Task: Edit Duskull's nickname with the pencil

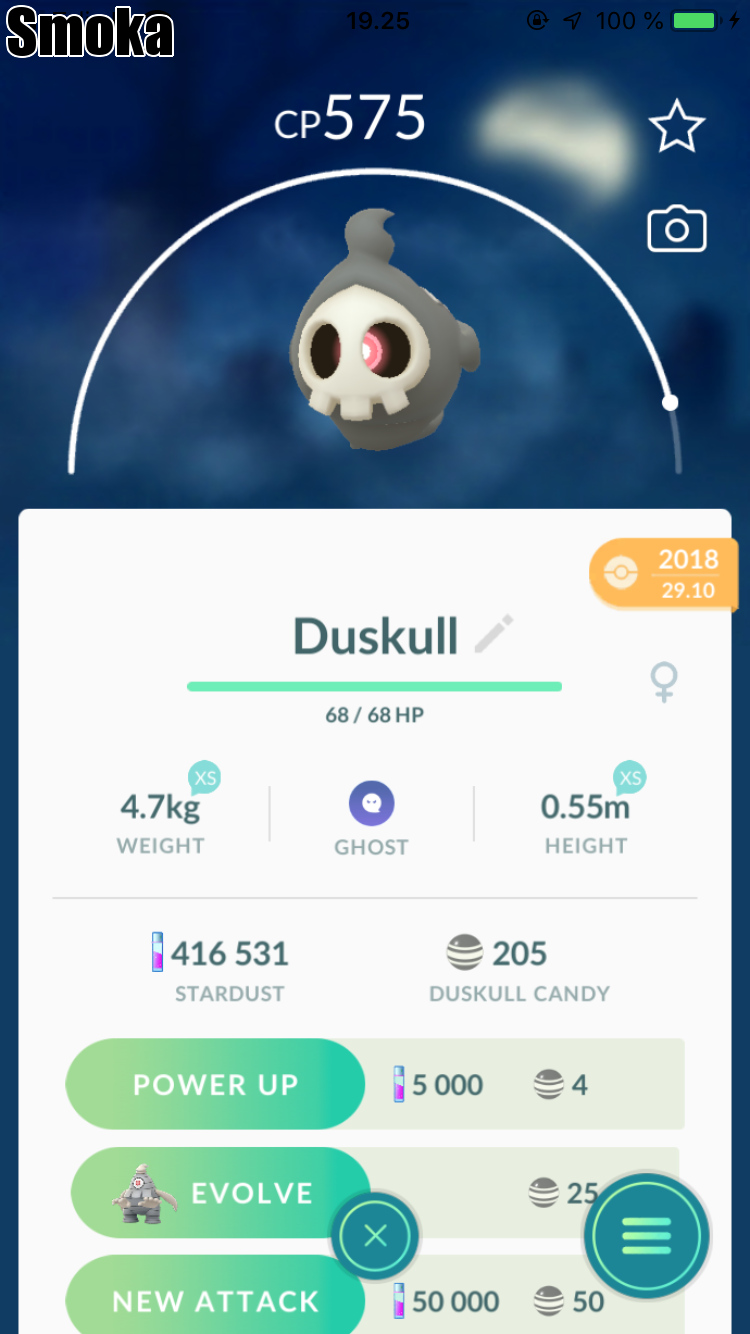Action: pos(493,635)
